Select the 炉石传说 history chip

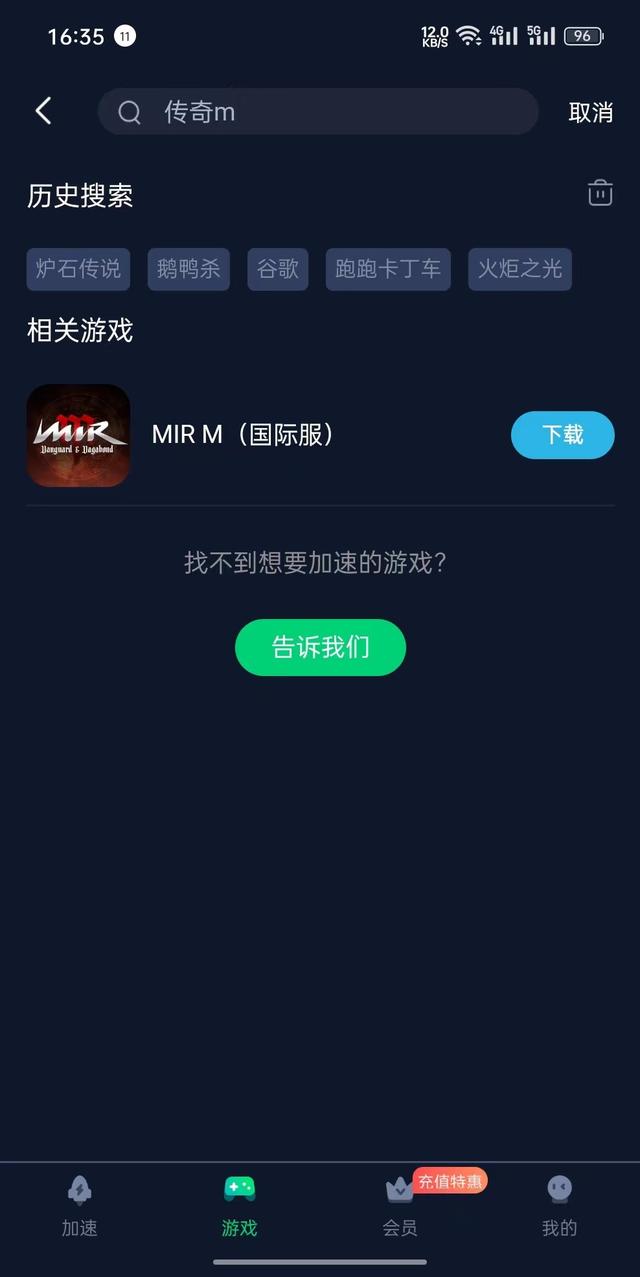pyautogui.click(x=78, y=269)
